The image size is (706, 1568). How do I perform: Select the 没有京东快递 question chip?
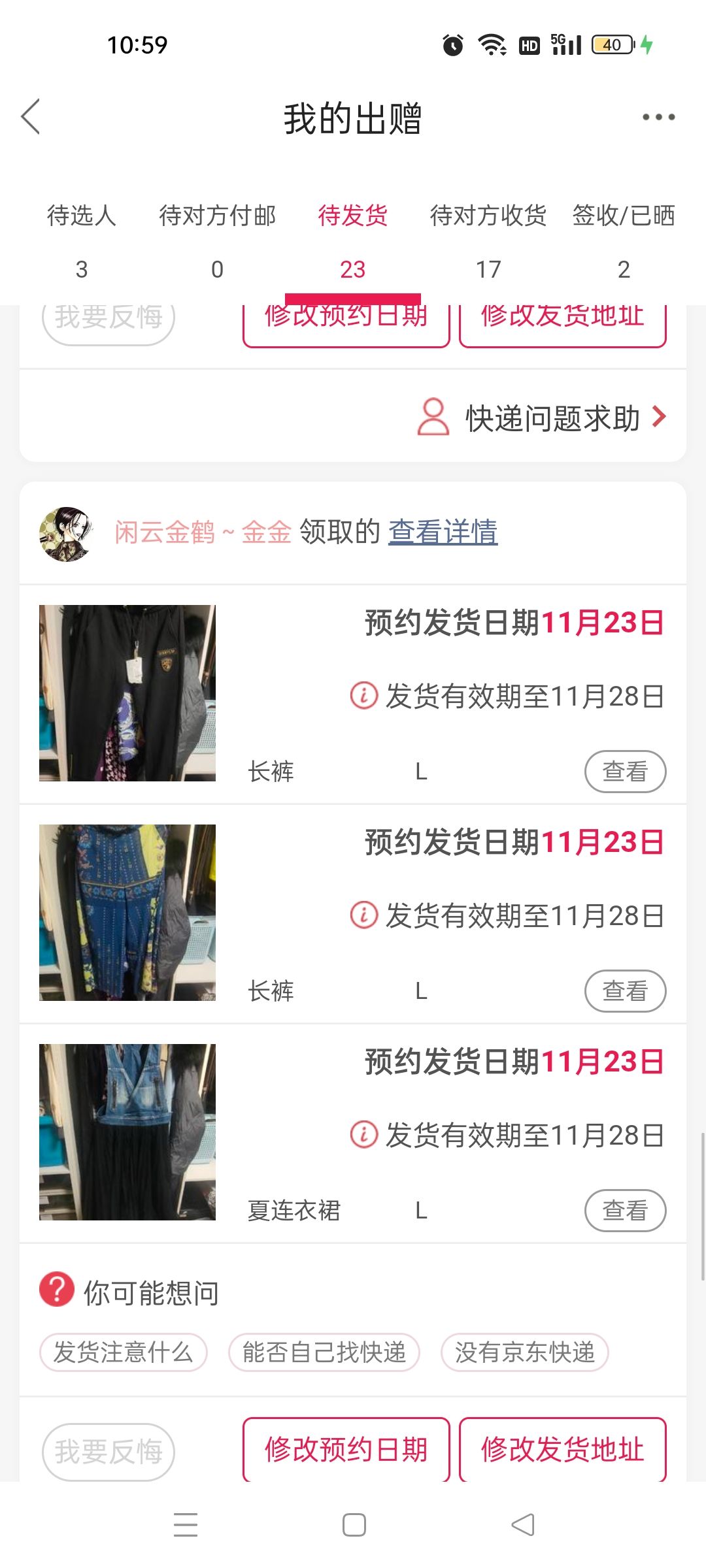coord(525,1352)
